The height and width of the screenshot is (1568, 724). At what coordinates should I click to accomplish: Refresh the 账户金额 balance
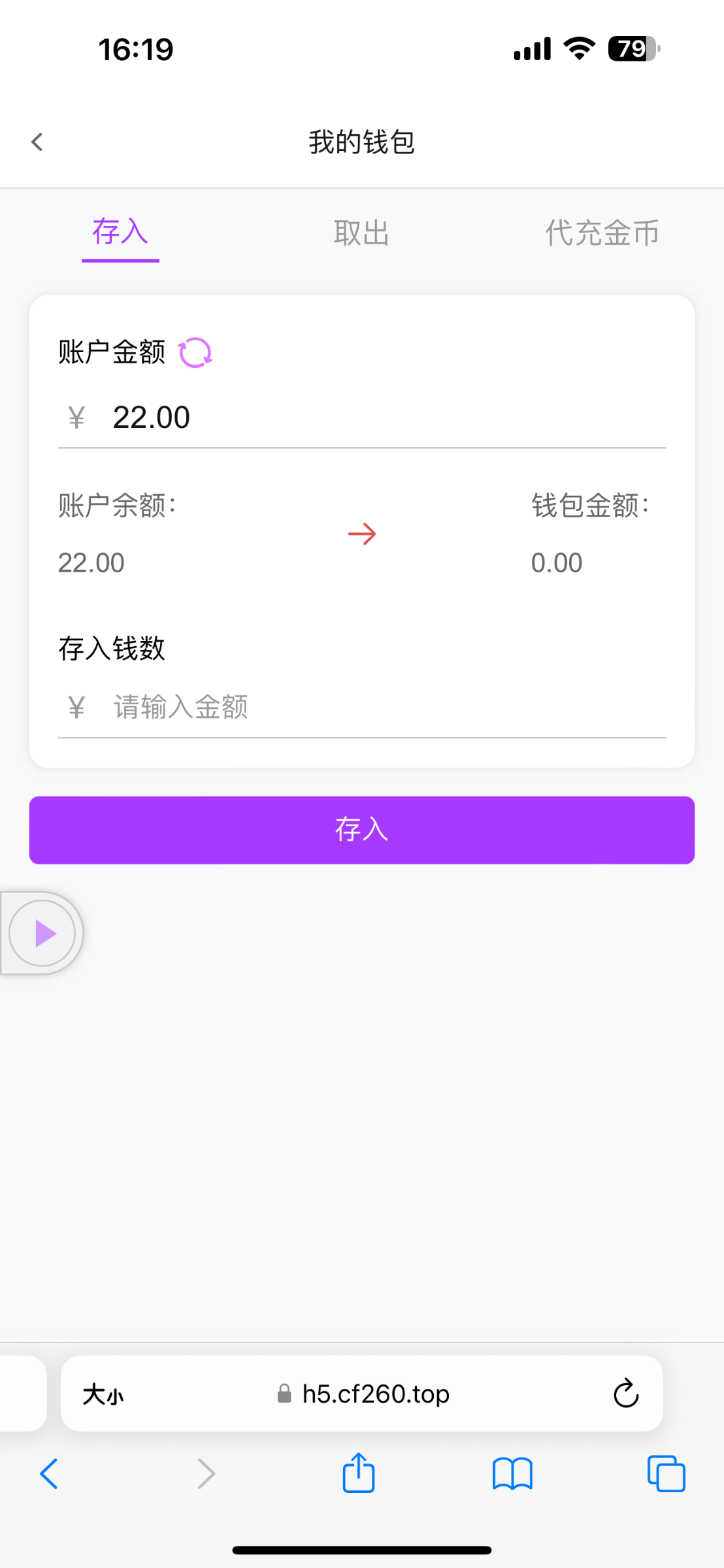pos(195,353)
